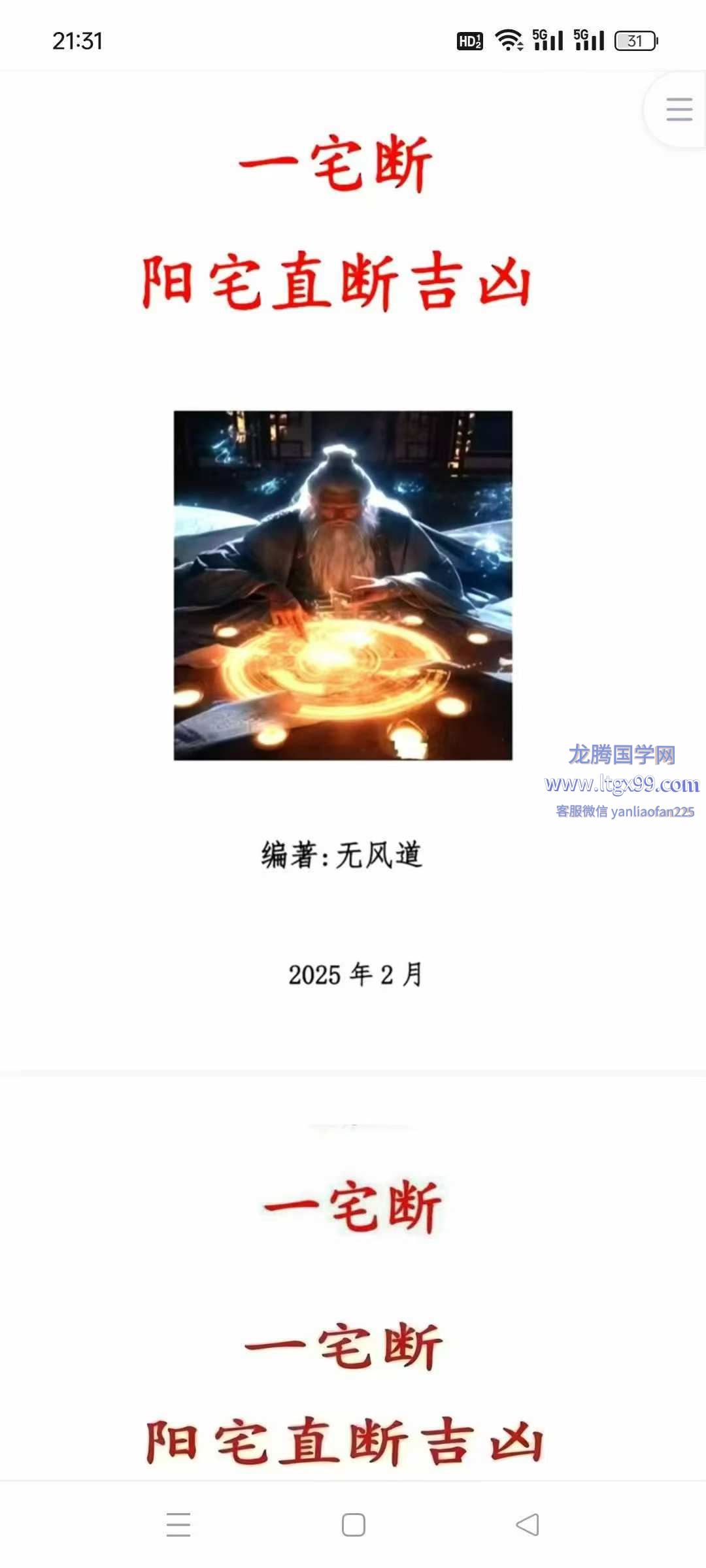706x1568 pixels.
Task: Go to the home screen
Action: tap(353, 1525)
